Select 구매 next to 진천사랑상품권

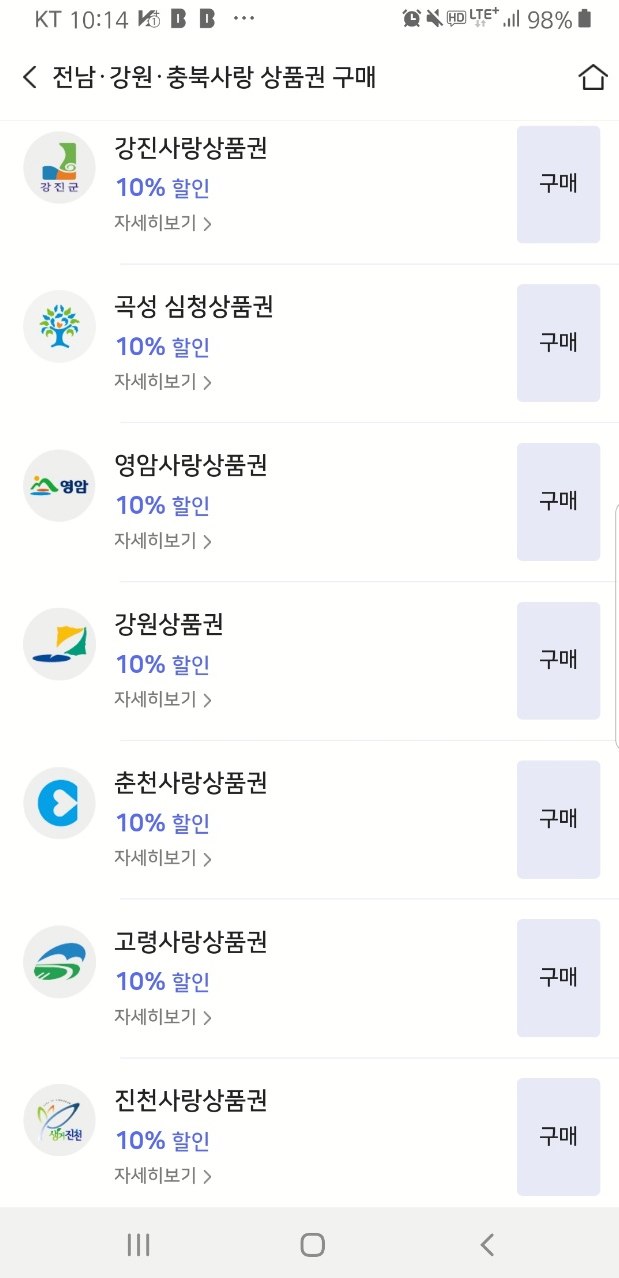(558, 1136)
